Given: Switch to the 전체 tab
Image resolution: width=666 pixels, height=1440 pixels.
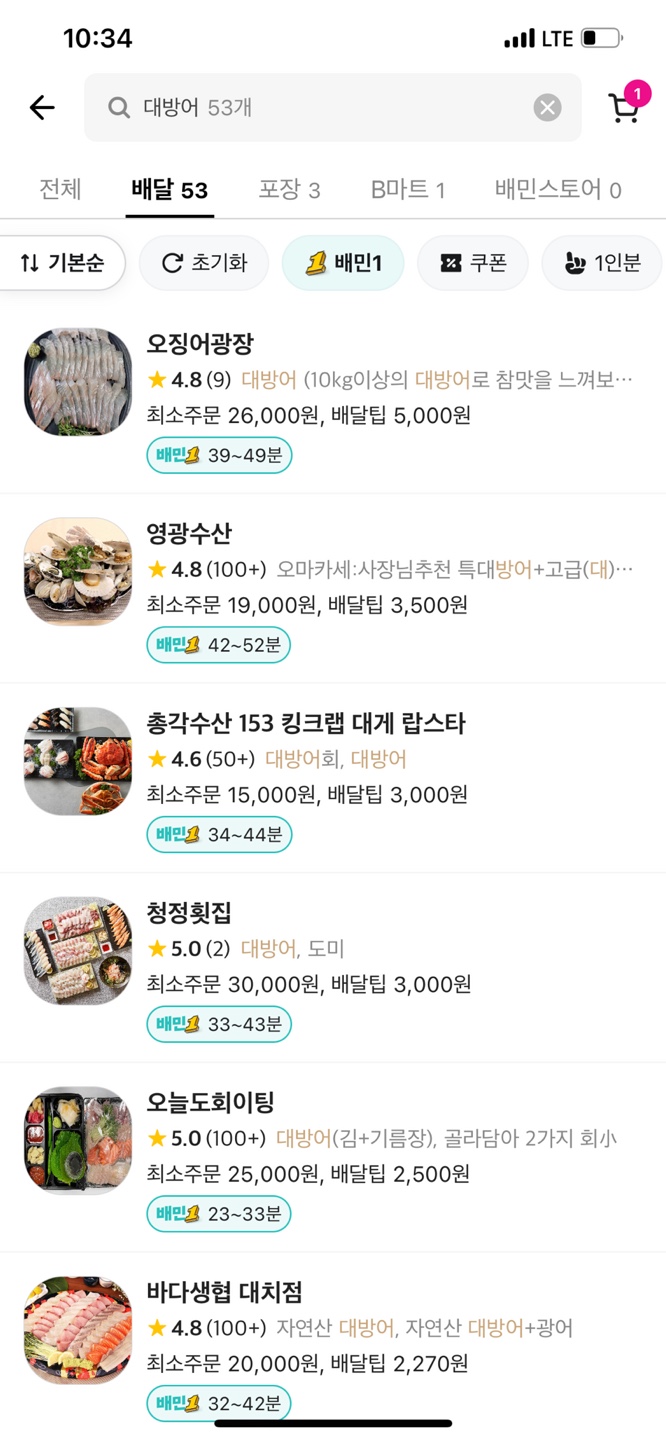Looking at the screenshot, I should (x=60, y=189).
